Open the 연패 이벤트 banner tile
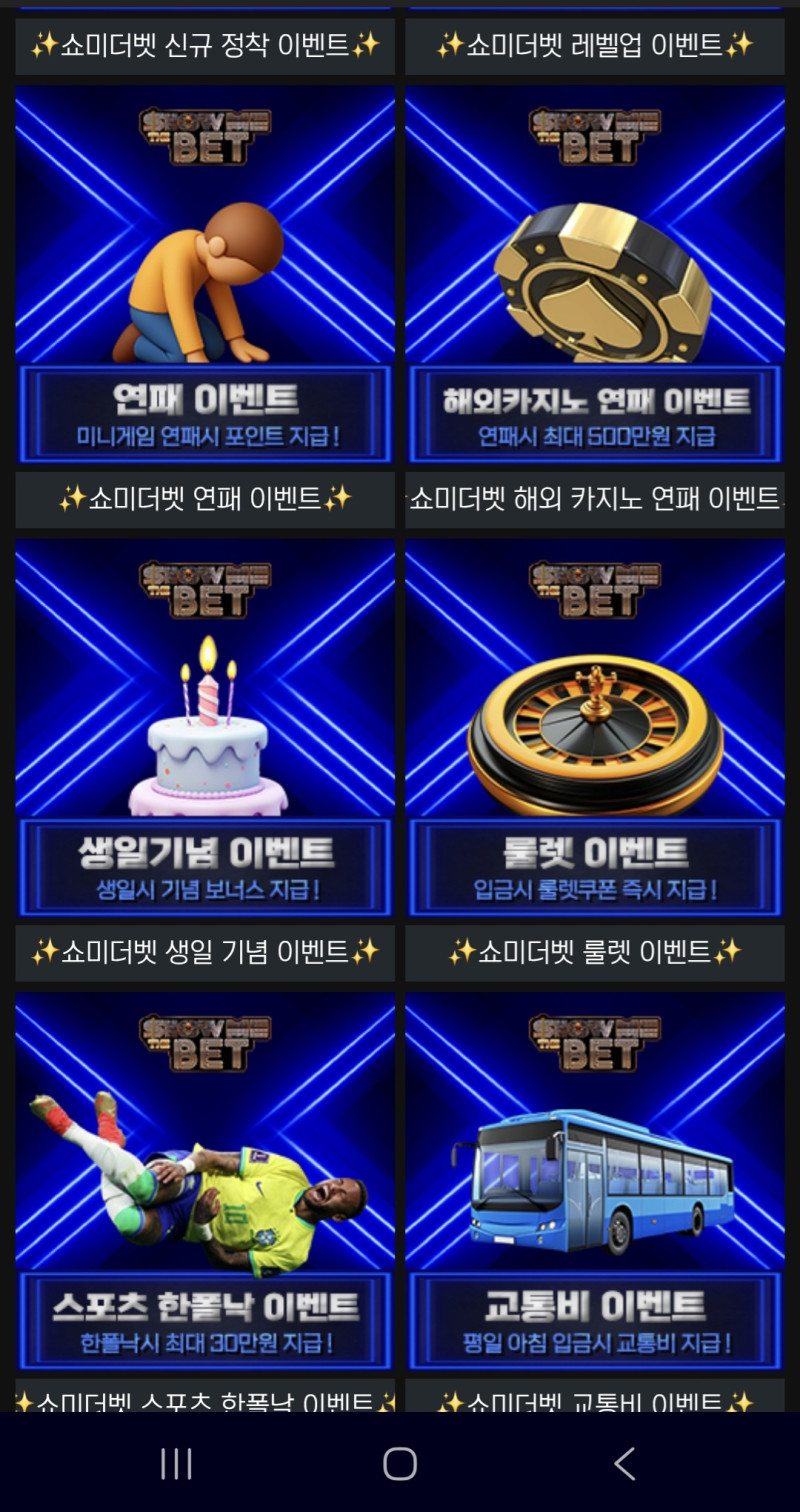The image size is (800, 1512). tap(205, 275)
